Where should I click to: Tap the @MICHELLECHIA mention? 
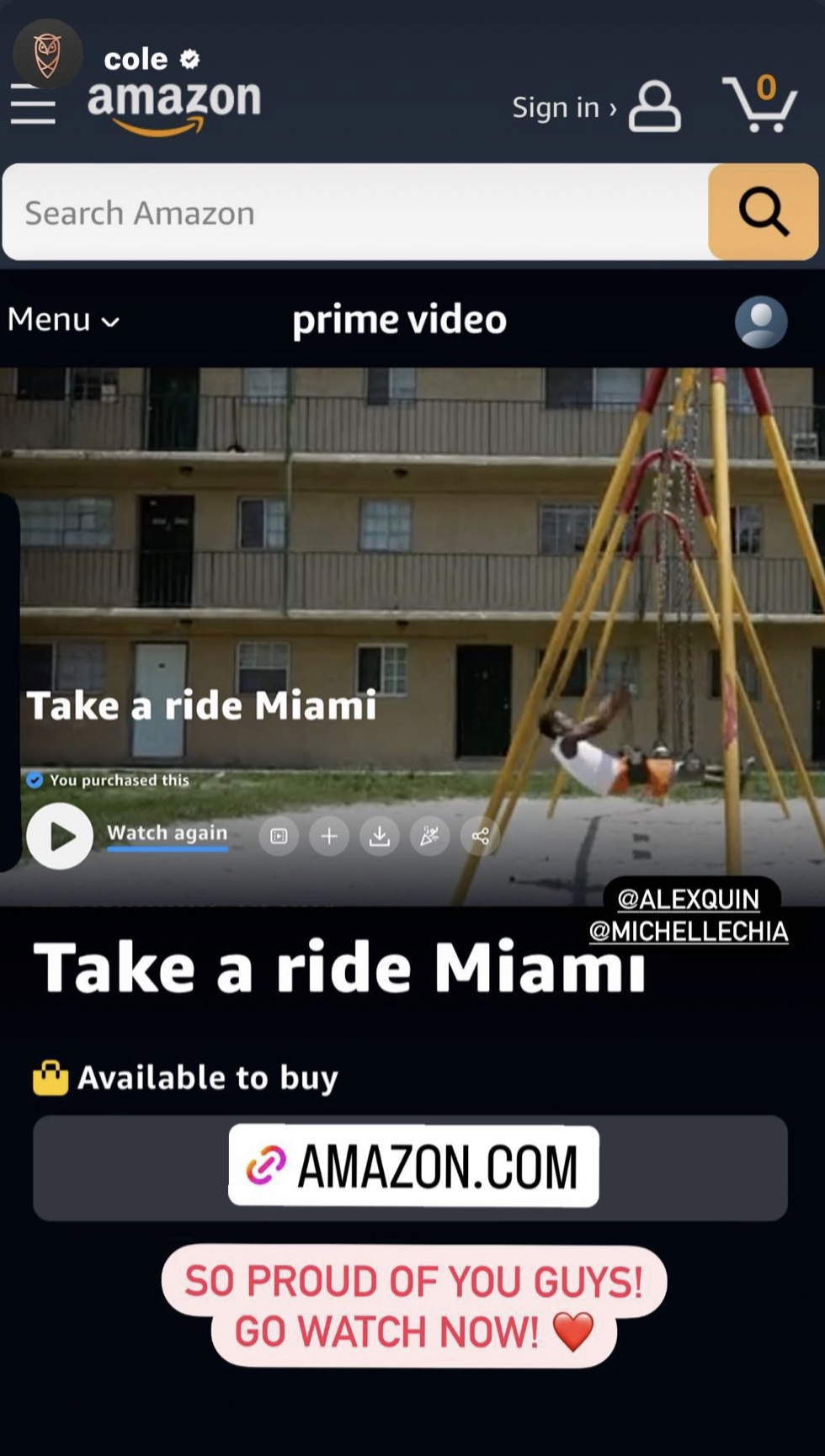[x=689, y=931]
